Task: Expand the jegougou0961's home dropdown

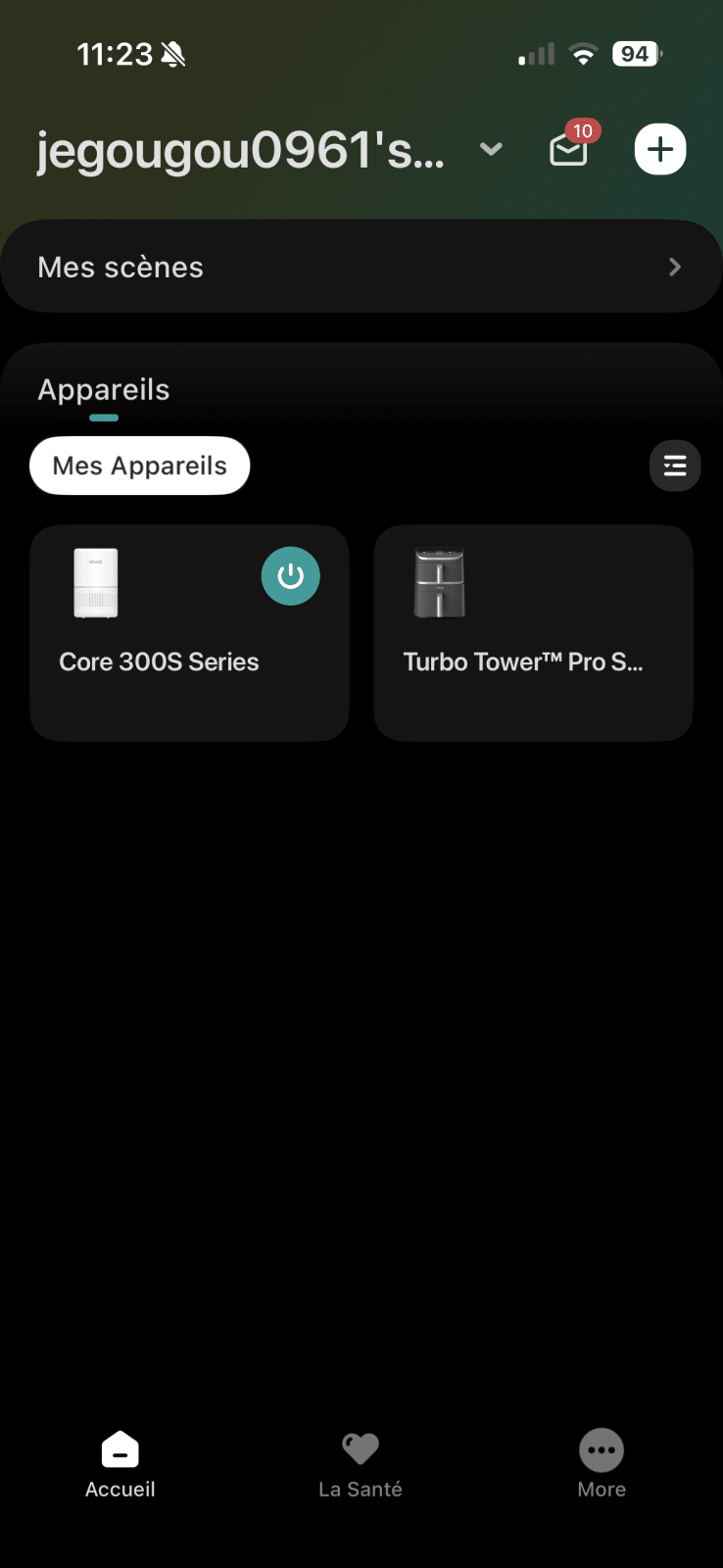Action: (x=491, y=150)
